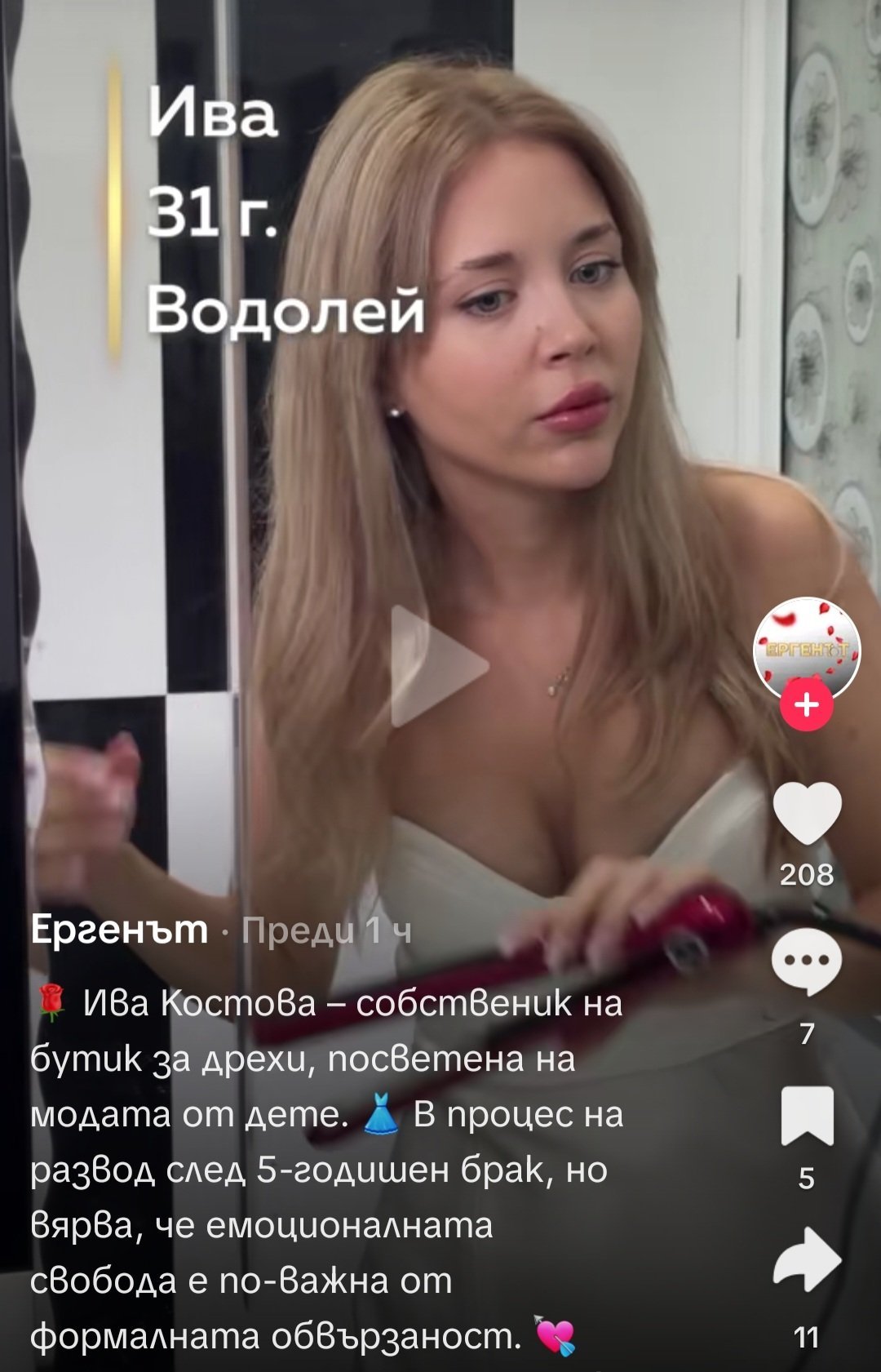881x1372 pixels.
Task: Like this video with the heart
Action: [x=806, y=813]
